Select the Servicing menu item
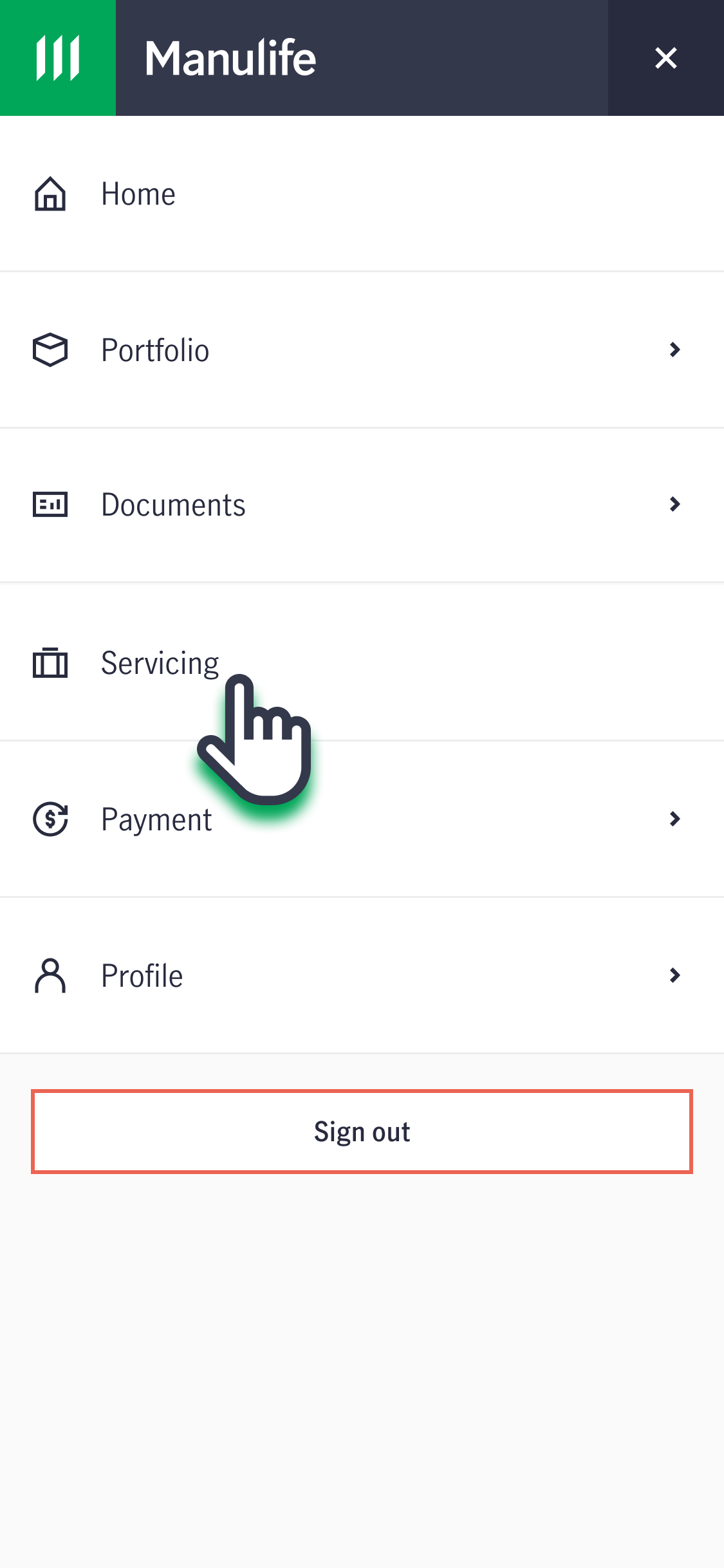724x1568 pixels. point(160,663)
